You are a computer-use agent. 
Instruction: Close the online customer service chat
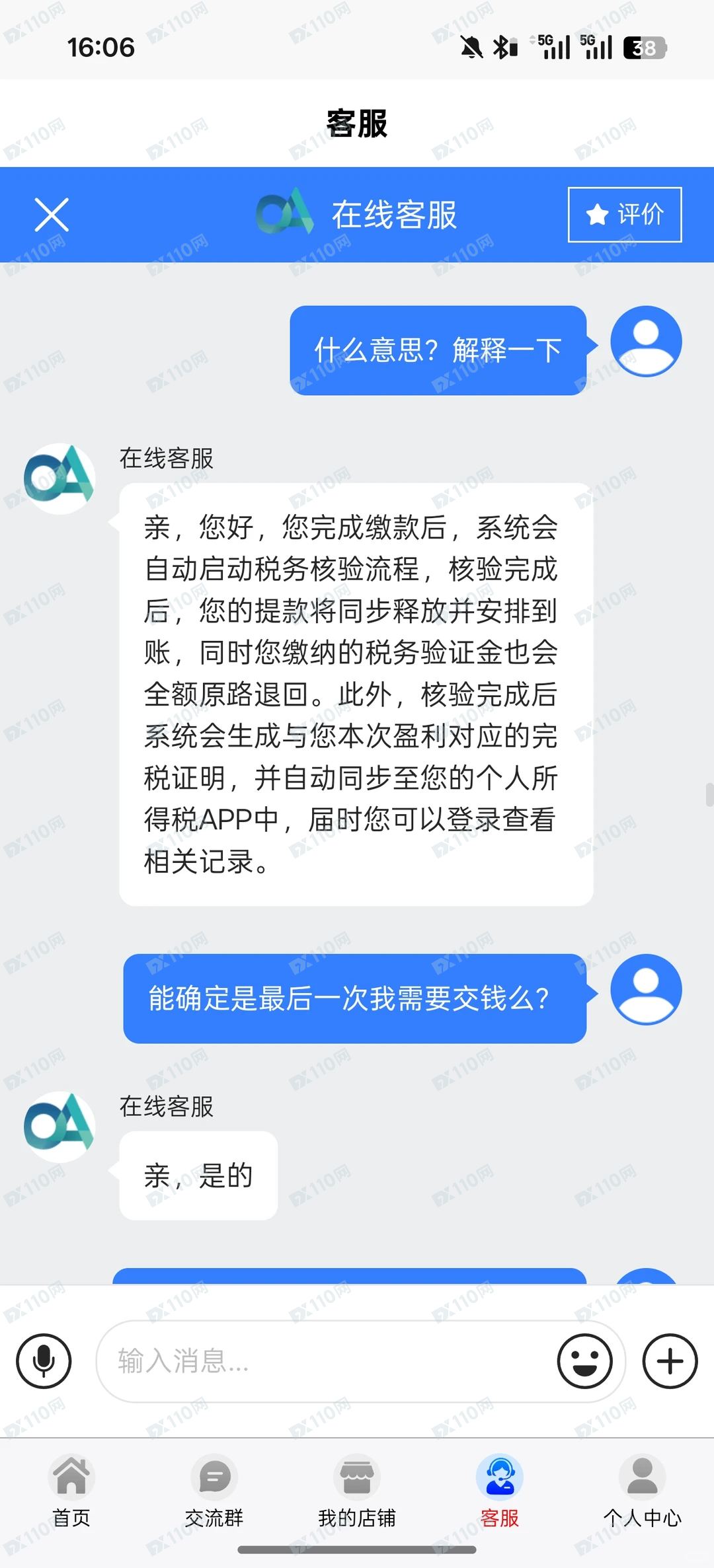[52, 215]
